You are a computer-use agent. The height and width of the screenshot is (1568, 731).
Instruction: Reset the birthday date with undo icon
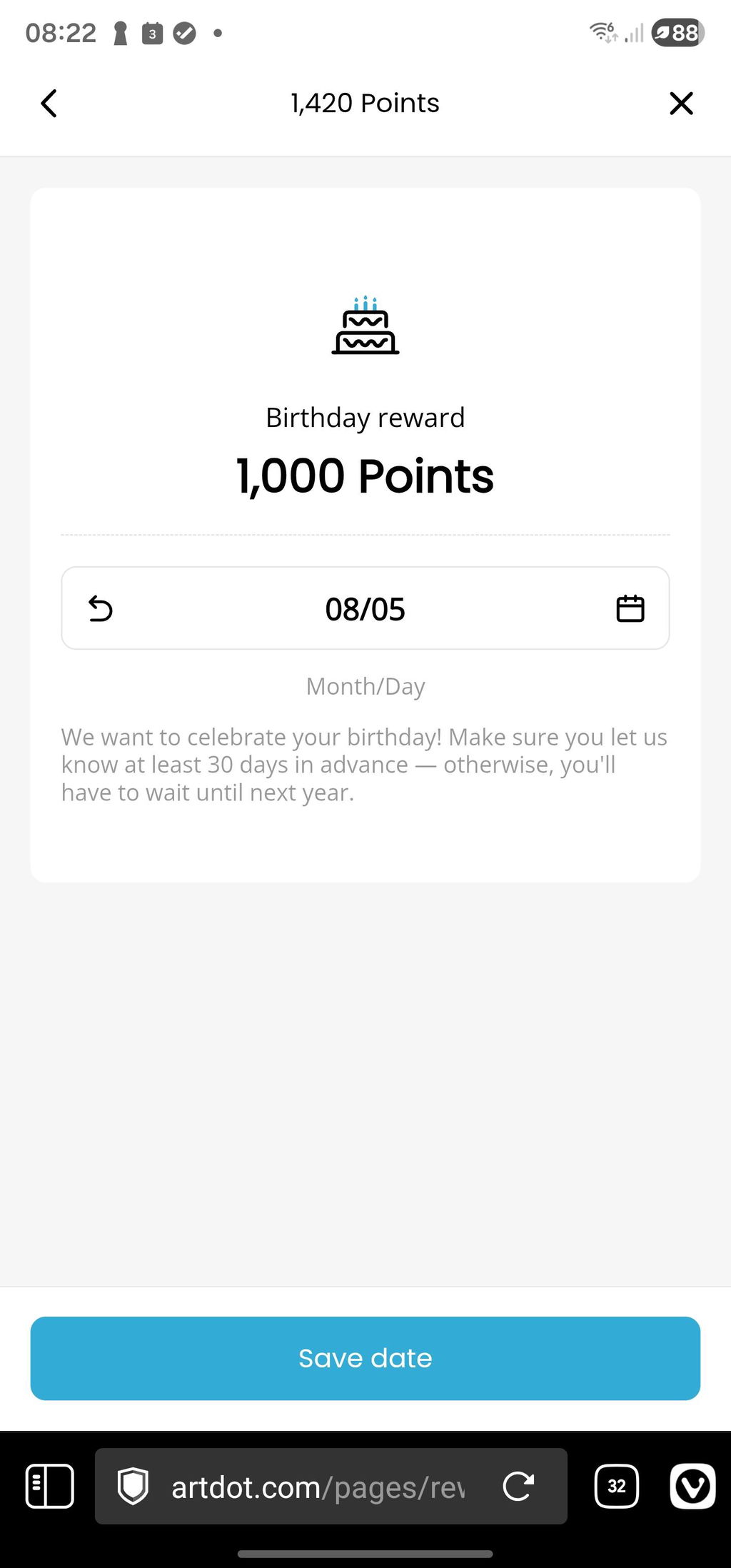[101, 609]
